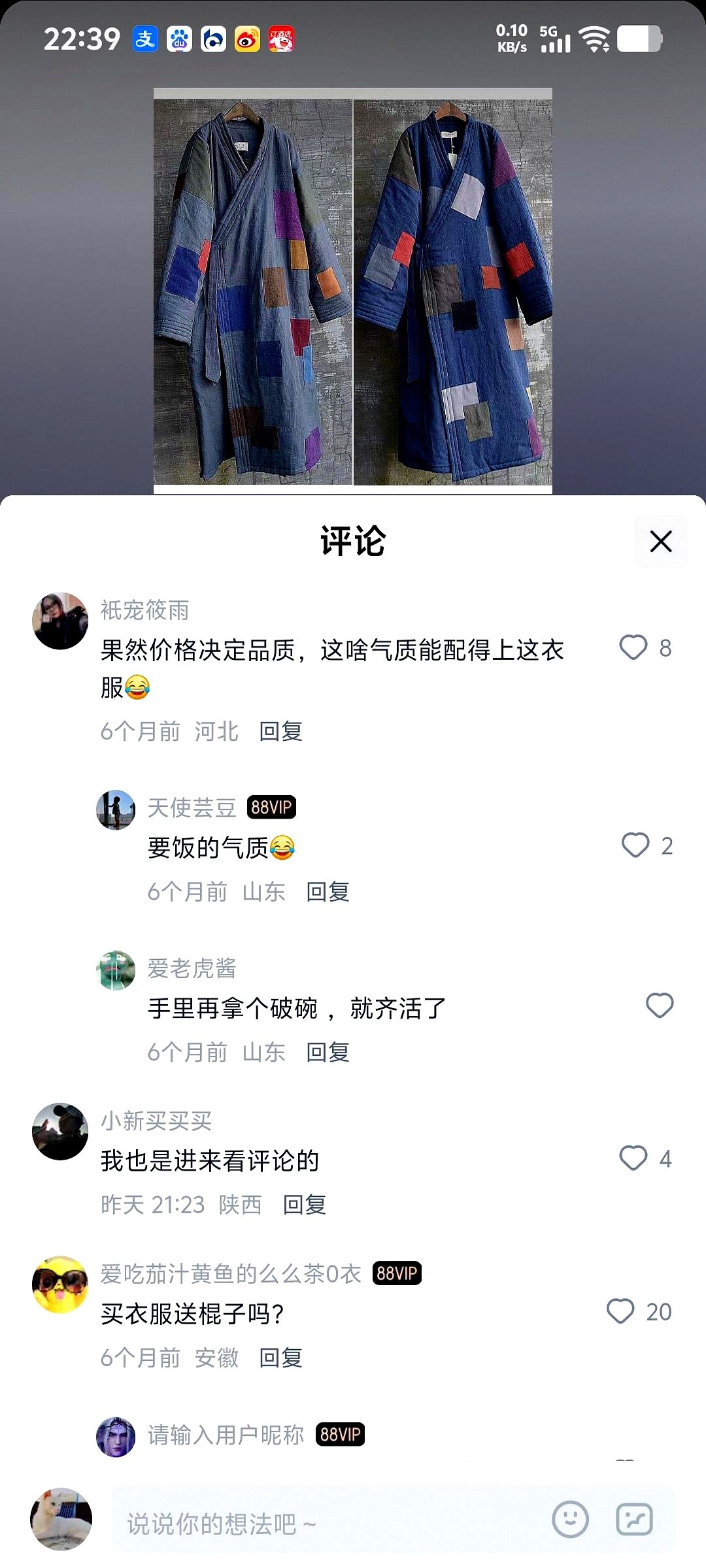Reply to 小新买买买's comment
706x1568 pixels.
(x=304, y=1204)
